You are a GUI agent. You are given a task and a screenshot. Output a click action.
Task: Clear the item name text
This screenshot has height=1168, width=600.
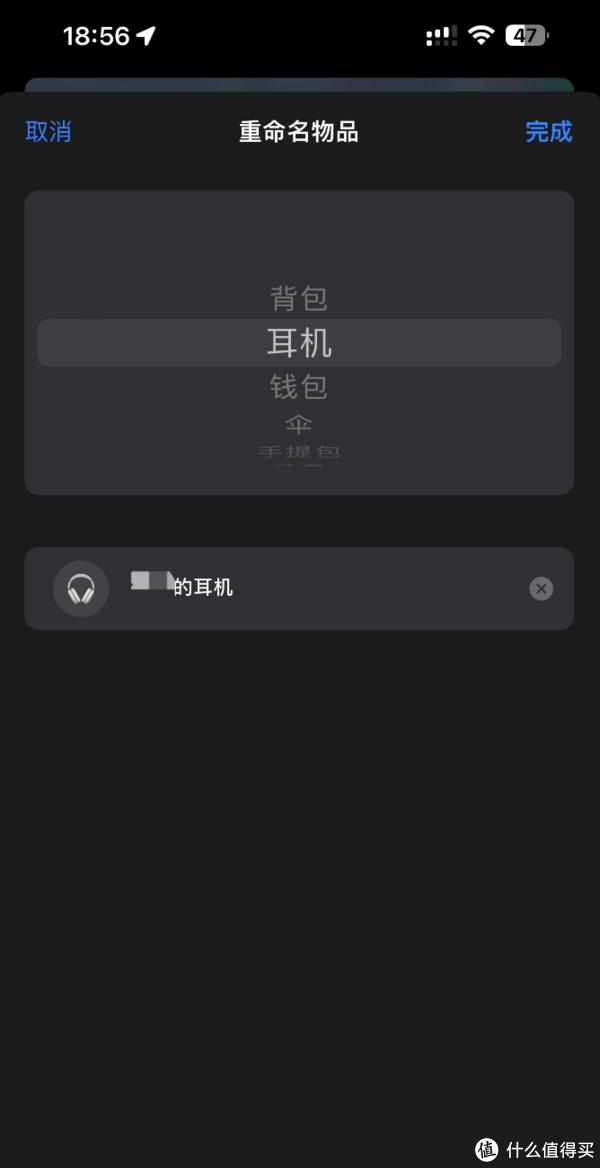pos(541,588)
